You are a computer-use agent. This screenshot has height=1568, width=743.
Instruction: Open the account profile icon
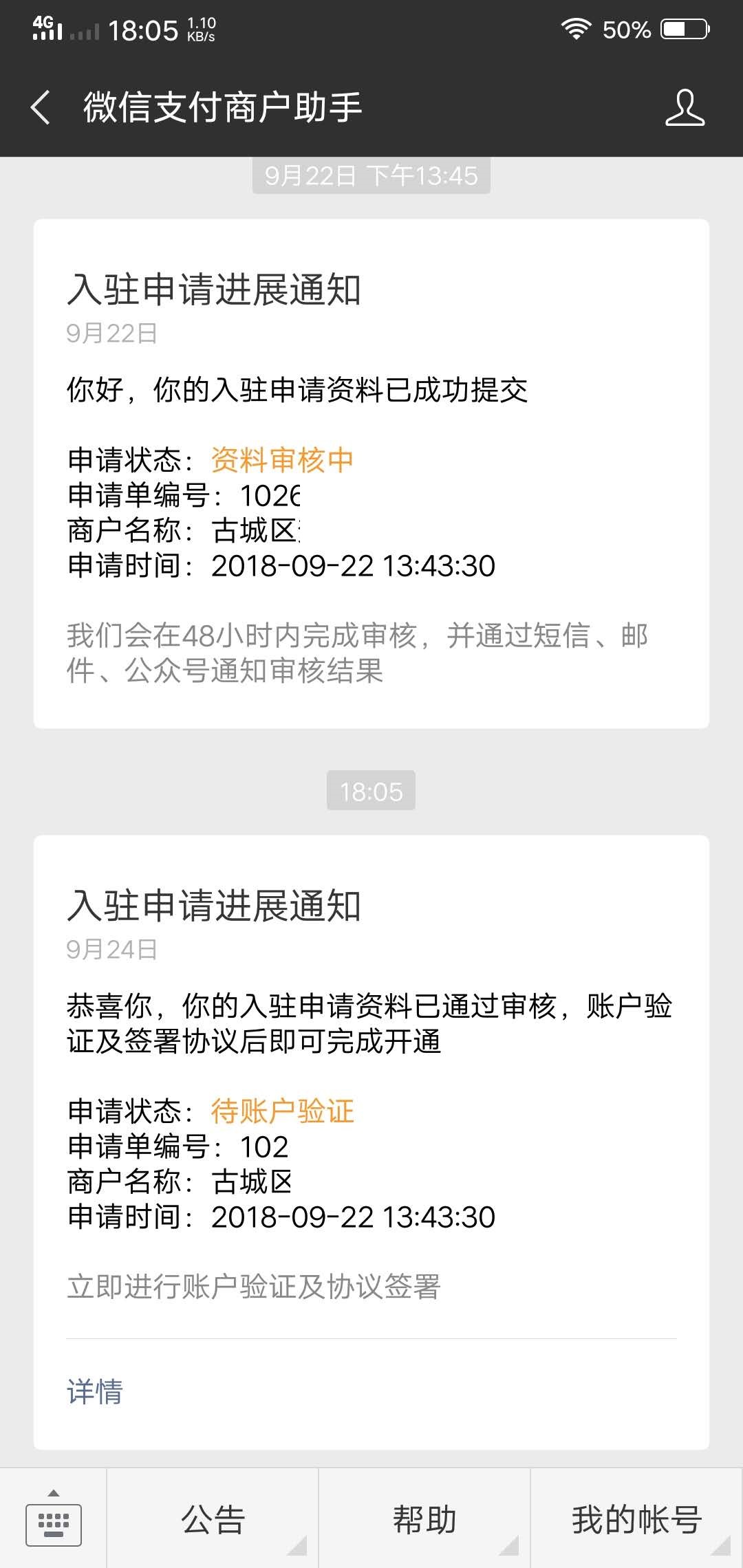(x=685, y=108)
